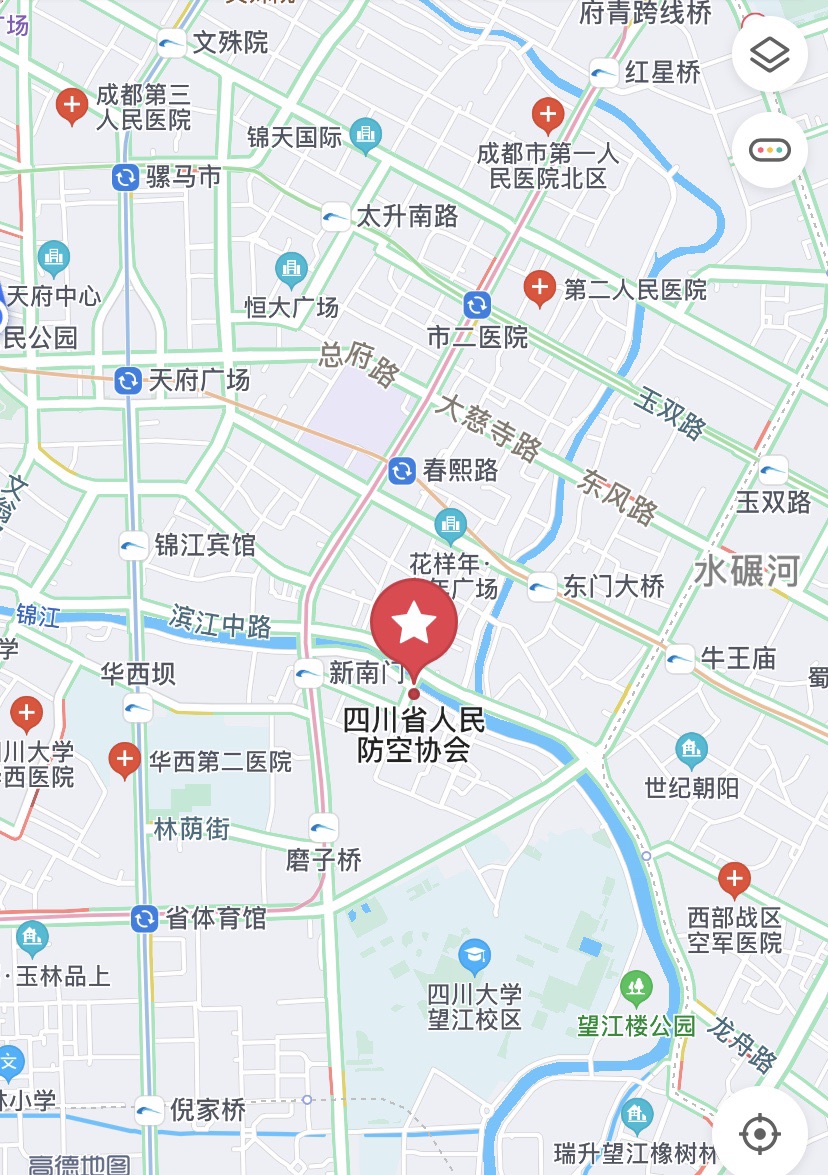Recenter map on my location
The width and height of the screenshot is (828, 1175).
click(x=759, y=1134)
